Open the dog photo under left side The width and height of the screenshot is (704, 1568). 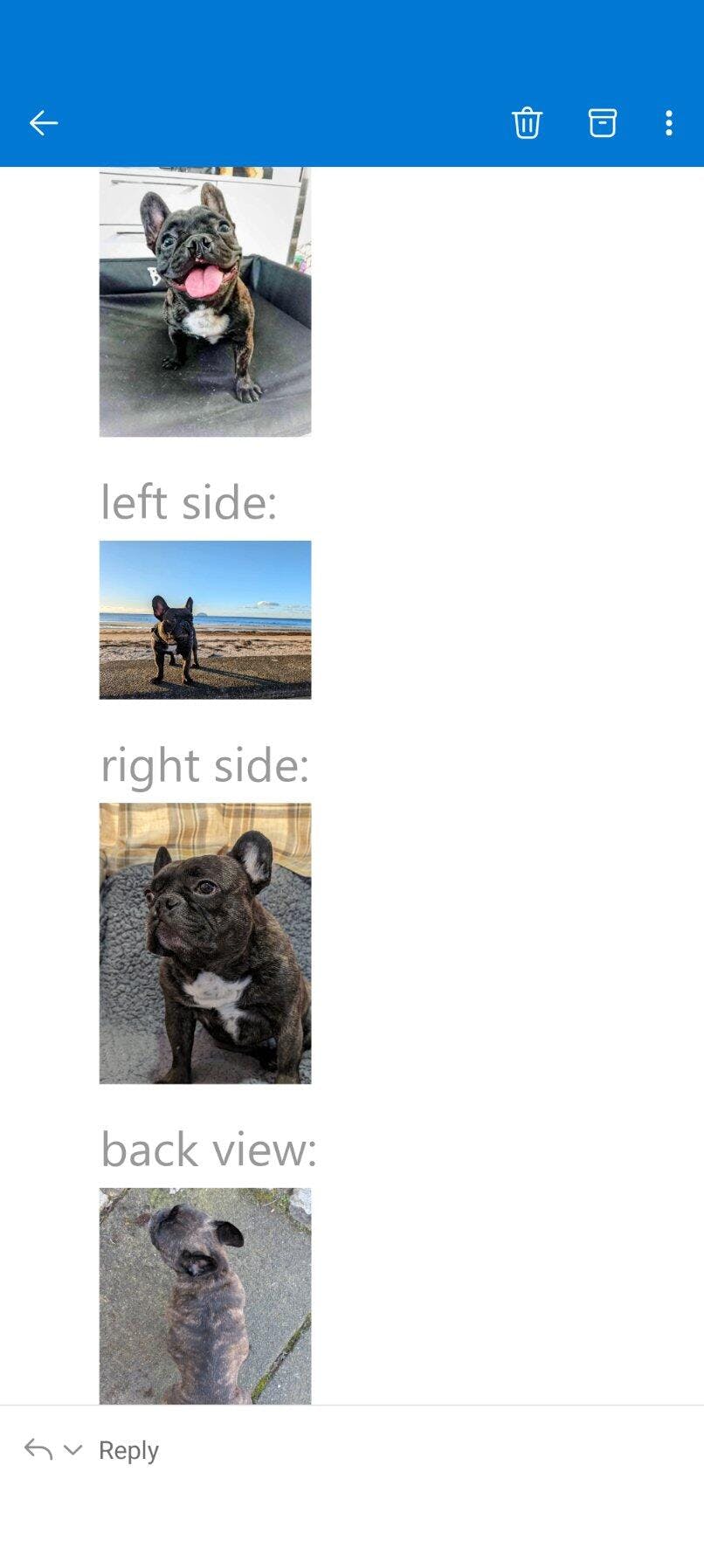point(204,619)
